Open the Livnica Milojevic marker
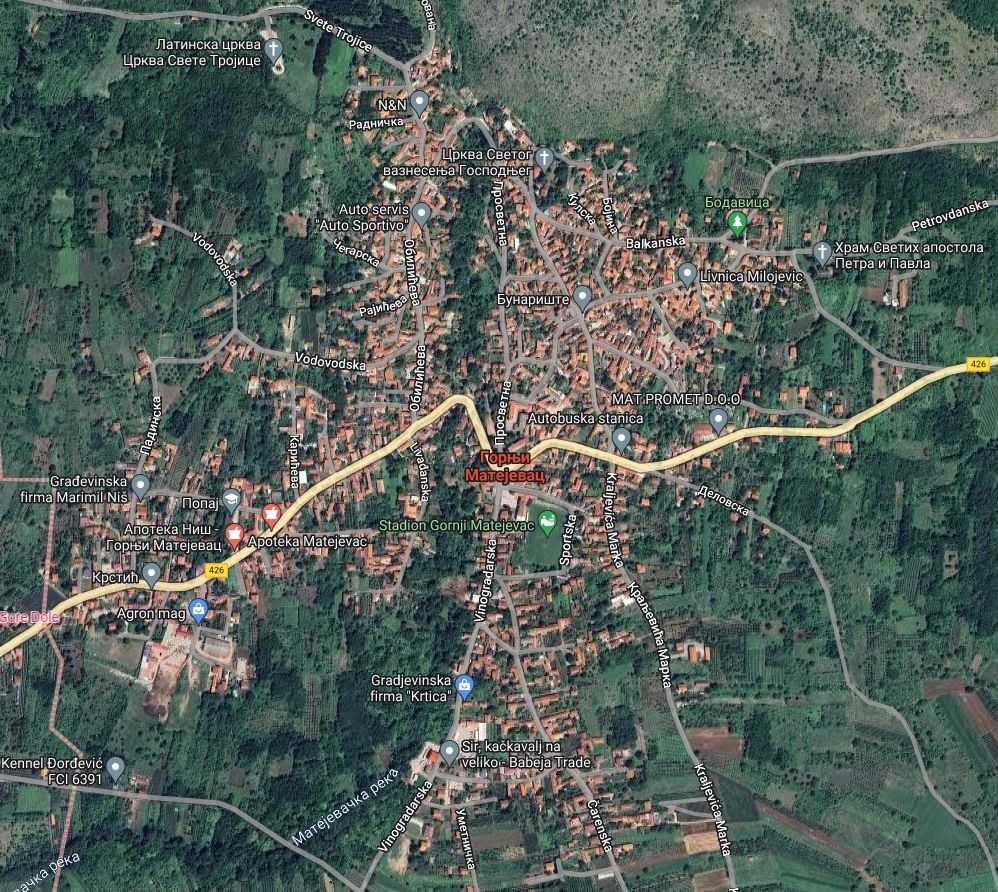 (687, 273)
